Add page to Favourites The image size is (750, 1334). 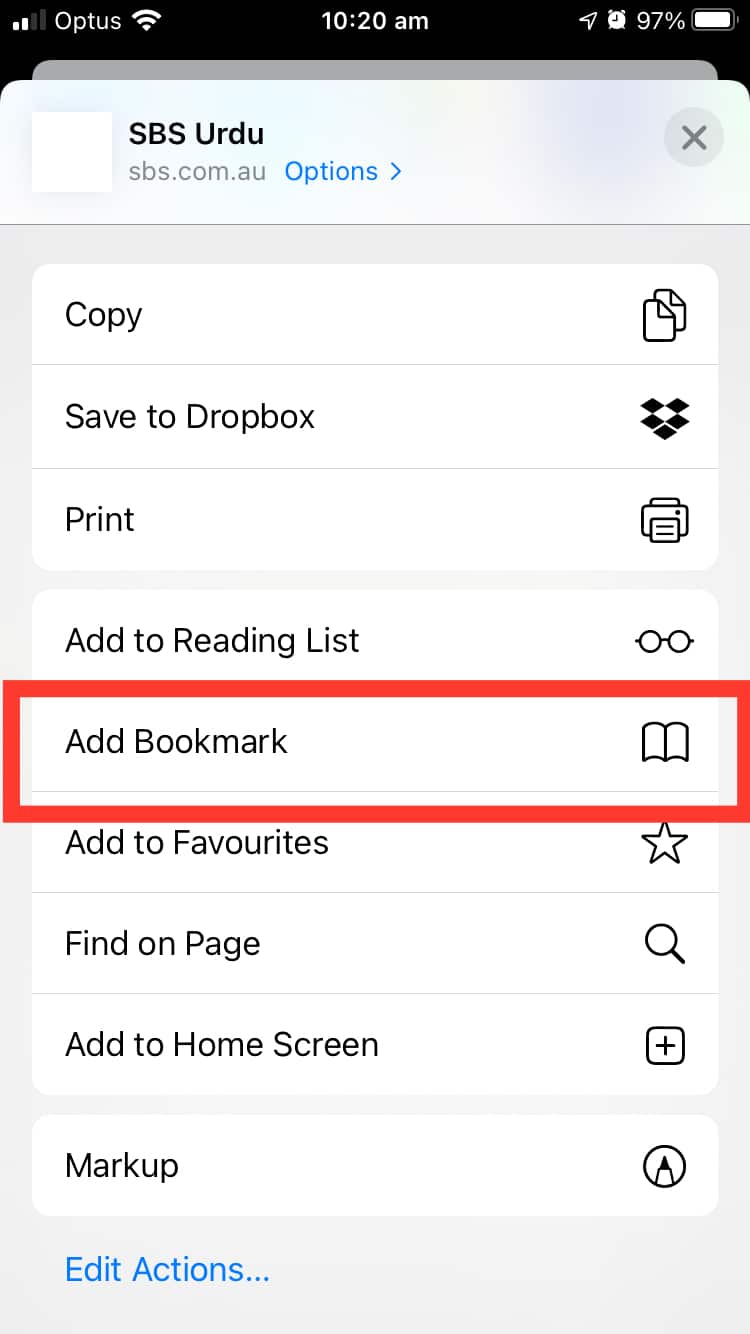[x=375, y=843]
